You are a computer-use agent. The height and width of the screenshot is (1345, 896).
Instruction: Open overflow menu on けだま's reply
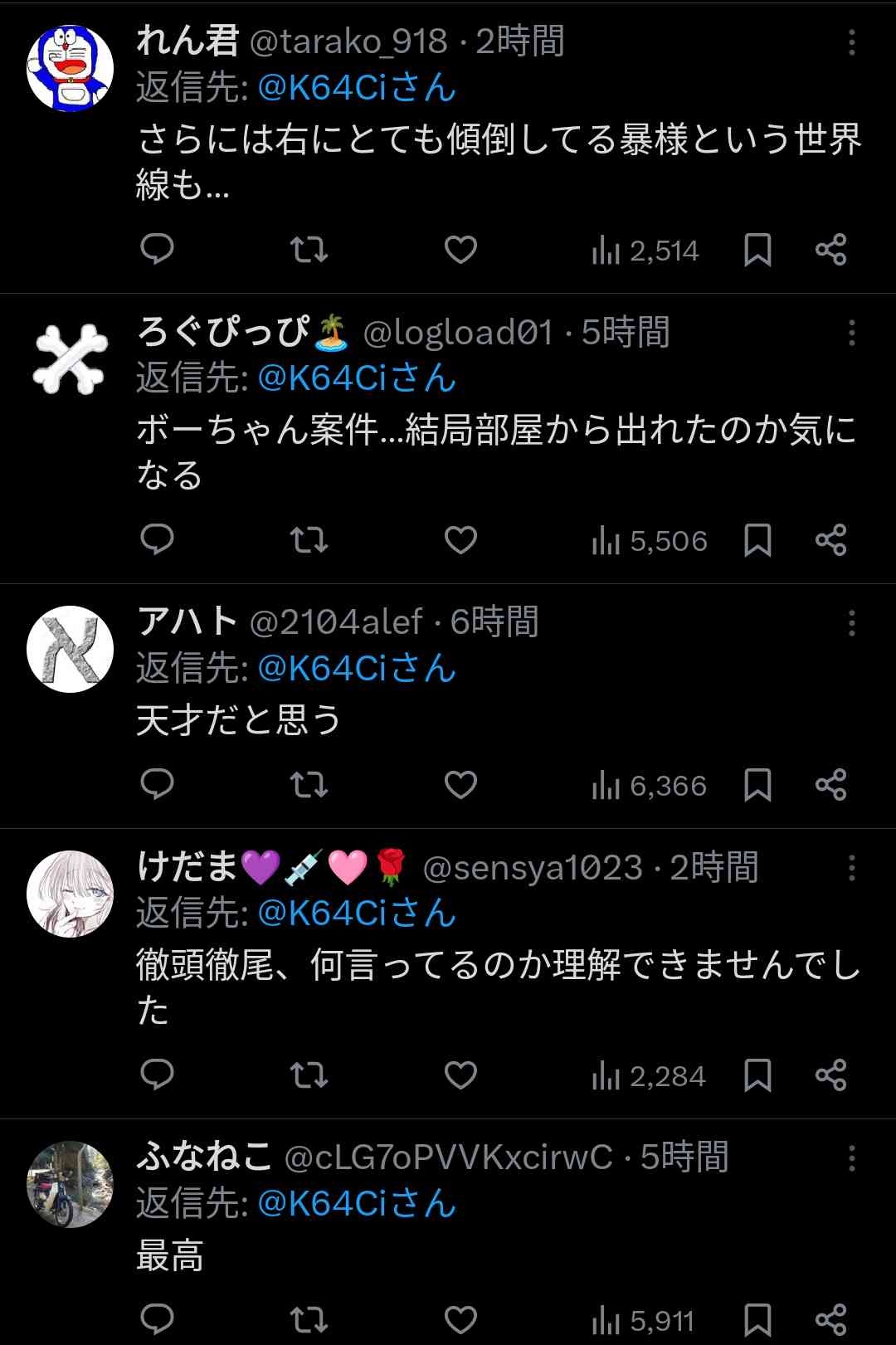[851, 868]
